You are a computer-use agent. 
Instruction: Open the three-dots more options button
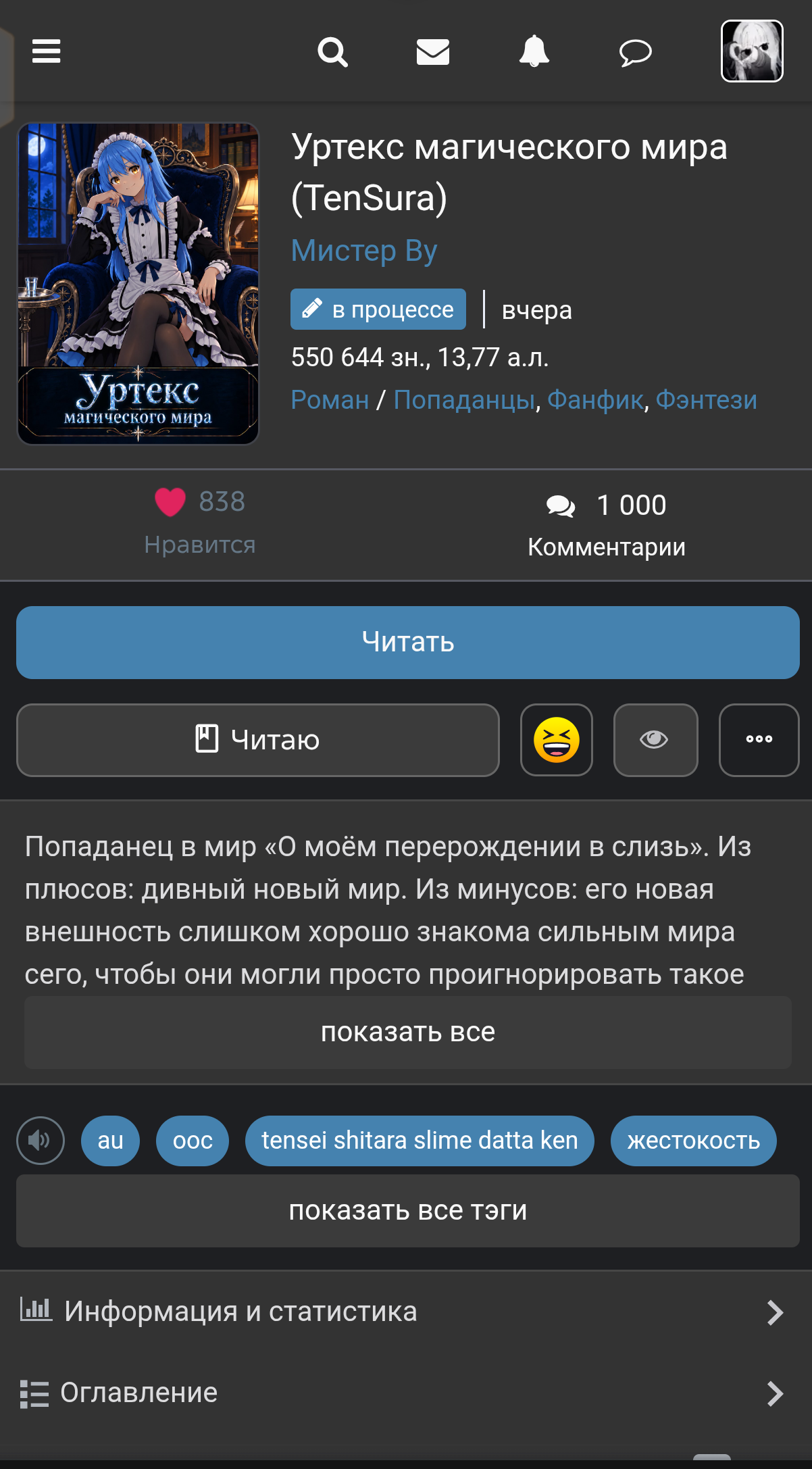click(759, 740)
